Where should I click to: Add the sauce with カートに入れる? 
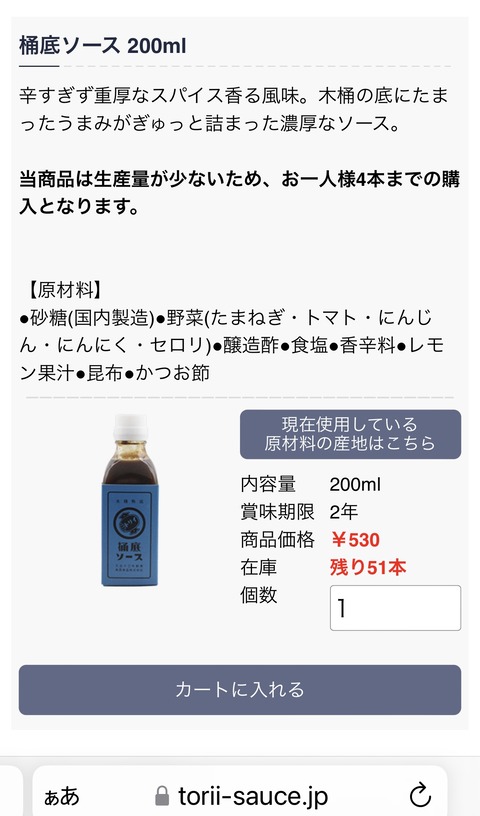coord(239,690)
